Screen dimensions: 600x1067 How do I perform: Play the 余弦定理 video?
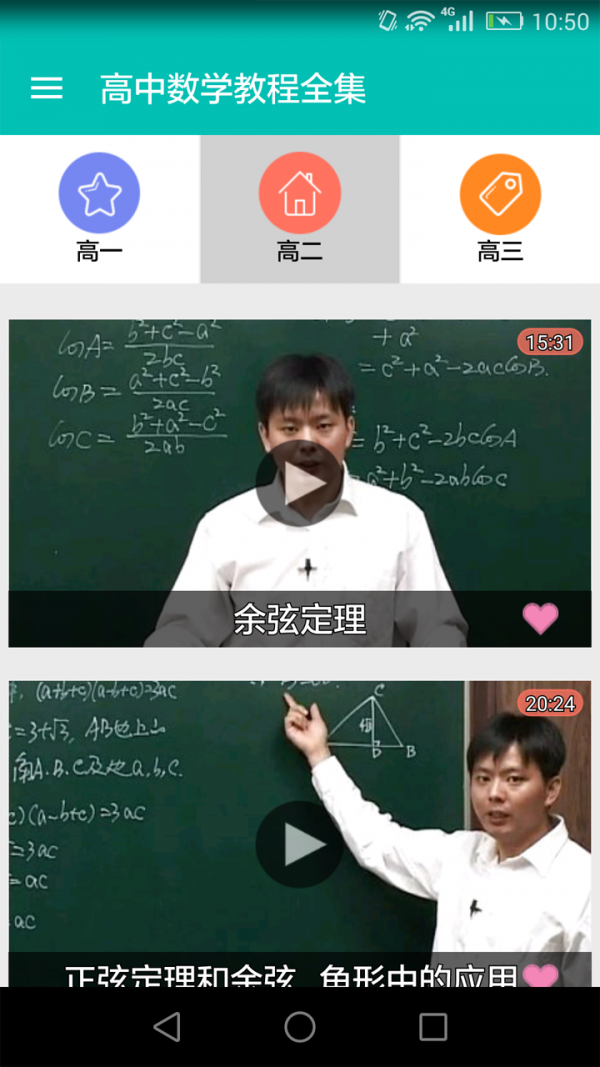[299, 484]
